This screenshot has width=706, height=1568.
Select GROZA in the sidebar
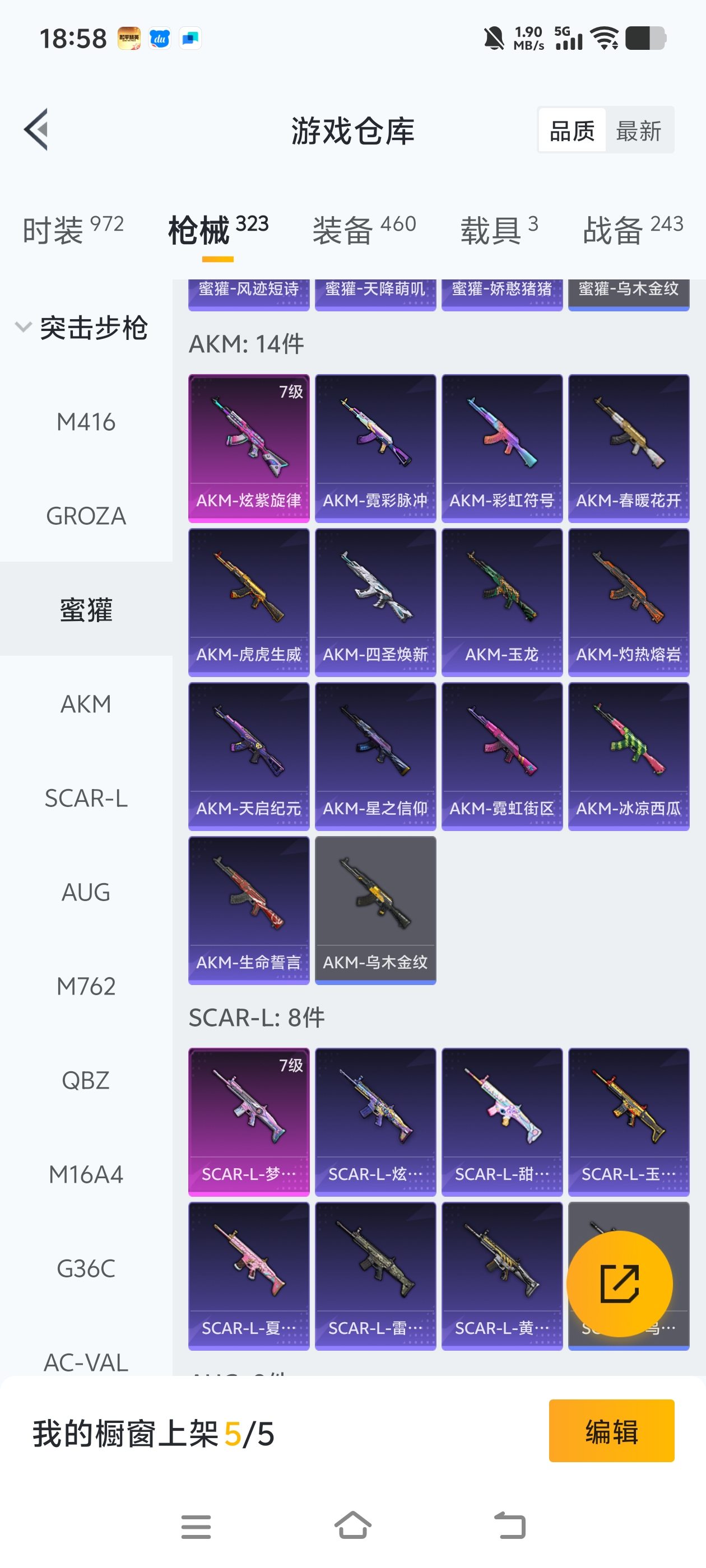click(x=86, y=516)
